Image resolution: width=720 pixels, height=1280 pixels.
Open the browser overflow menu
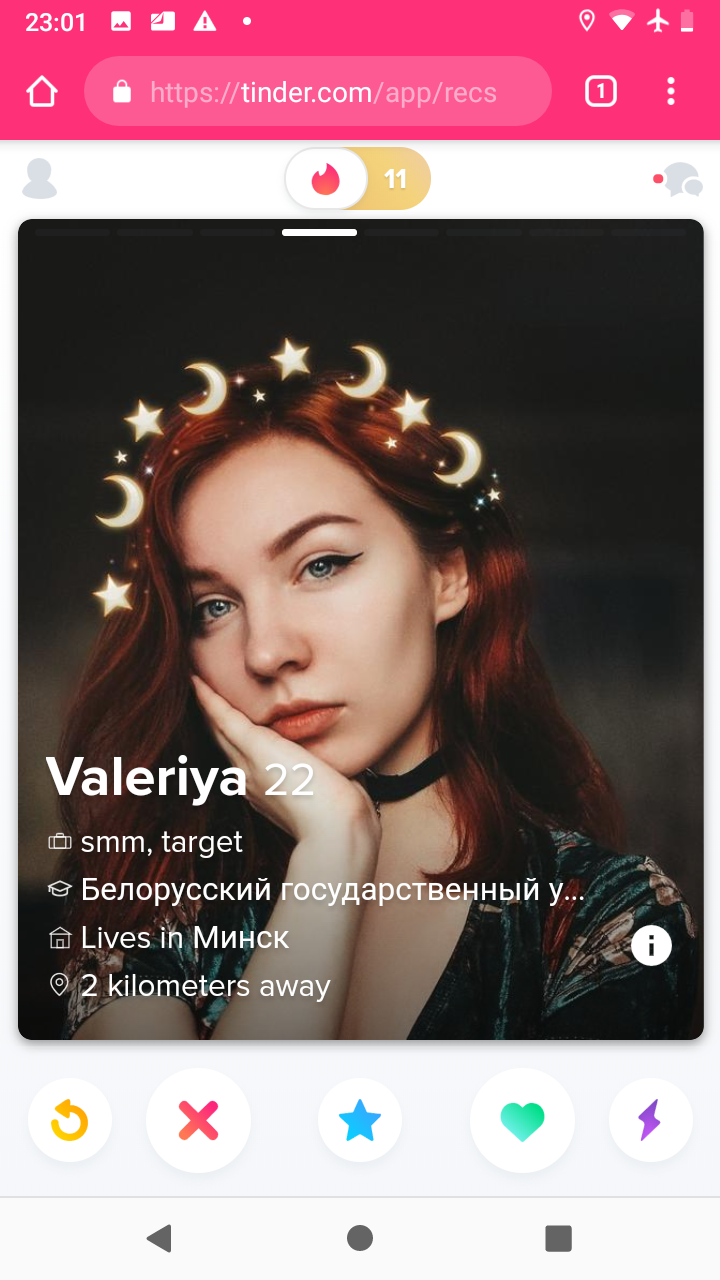(671, 92)
